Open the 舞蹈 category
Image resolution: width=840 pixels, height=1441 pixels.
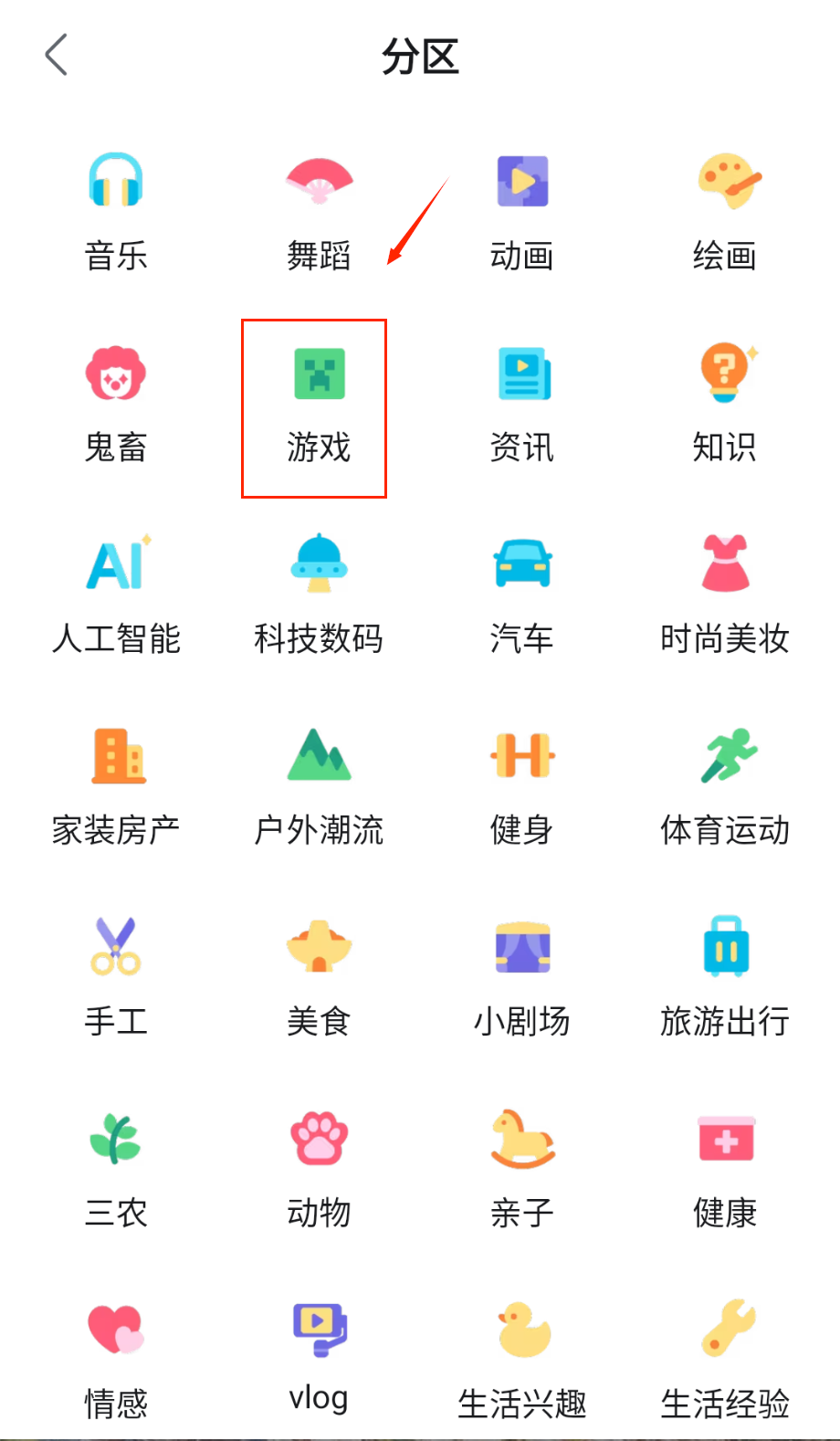pyautogui.click(x=319, y=212)
